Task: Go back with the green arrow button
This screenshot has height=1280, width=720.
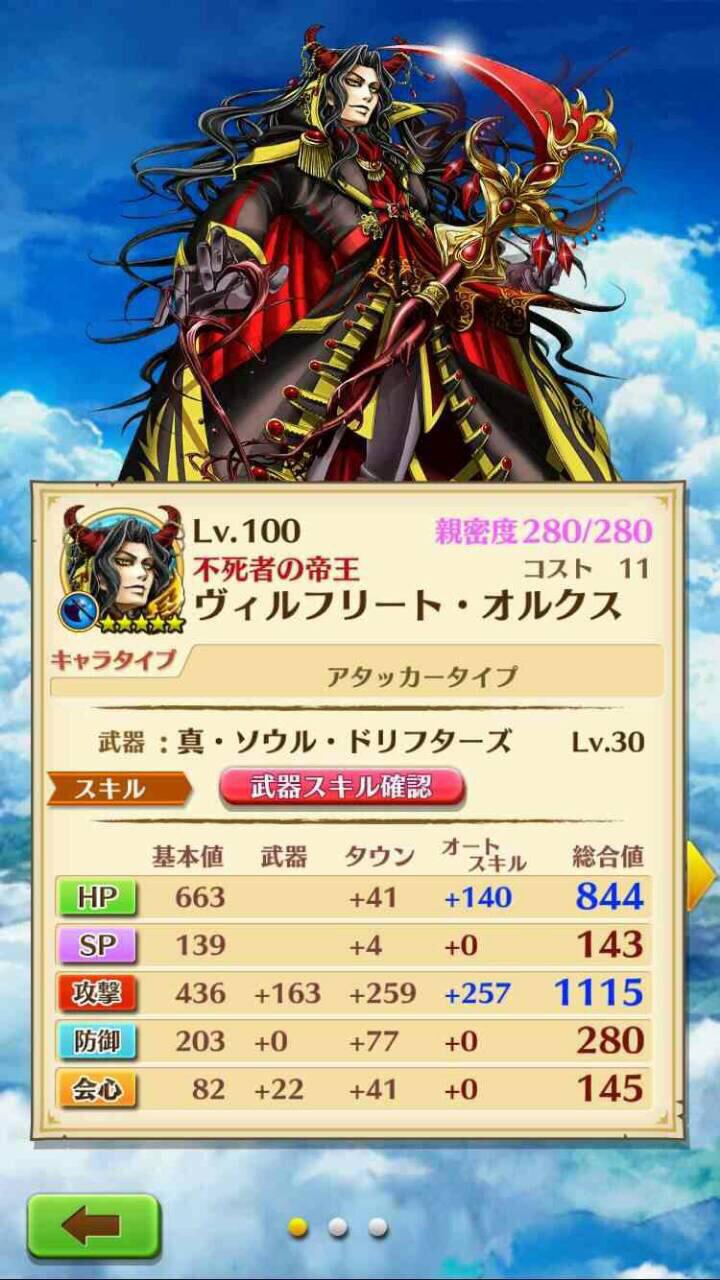Action: click(x=93, y=1226)
